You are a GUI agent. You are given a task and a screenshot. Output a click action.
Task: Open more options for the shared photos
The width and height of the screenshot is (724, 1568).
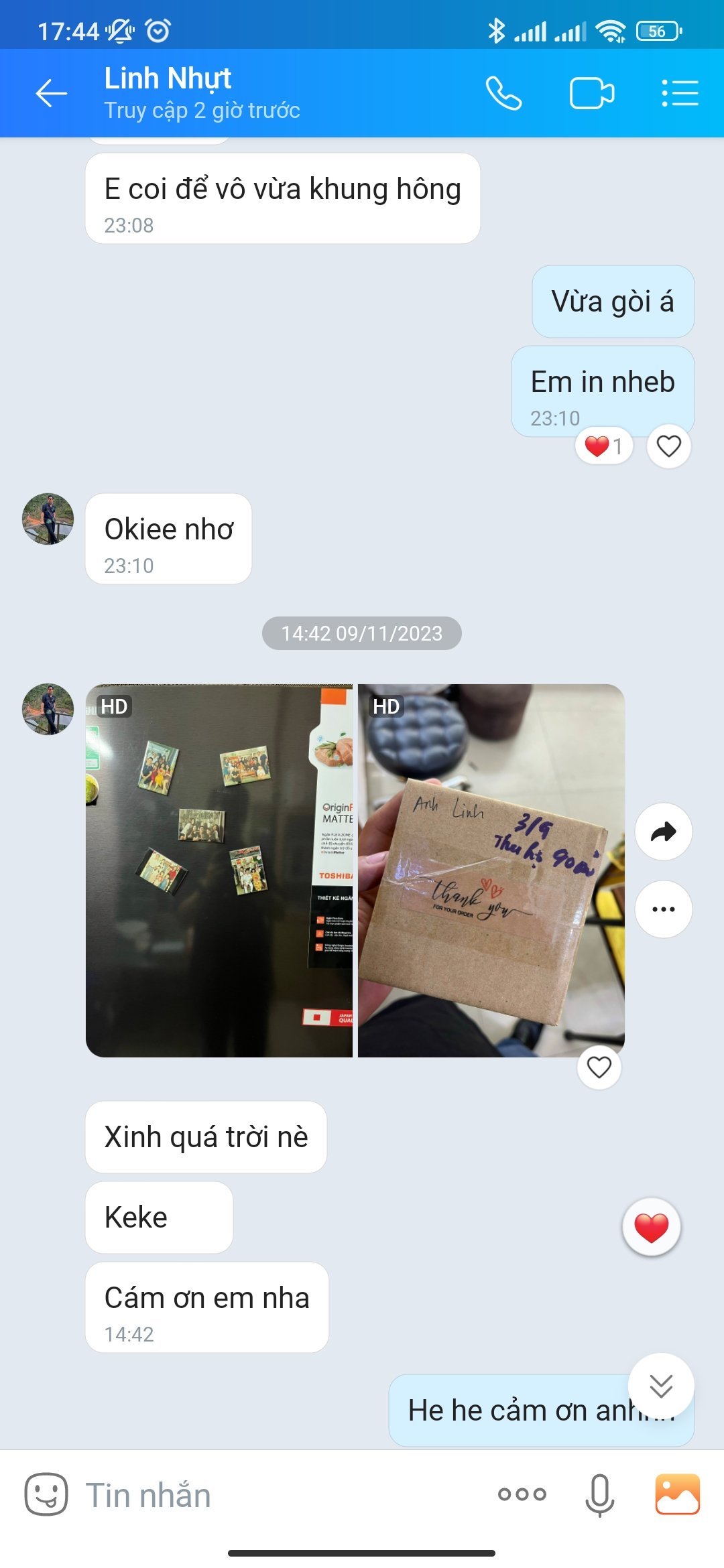tap(663, 909)
